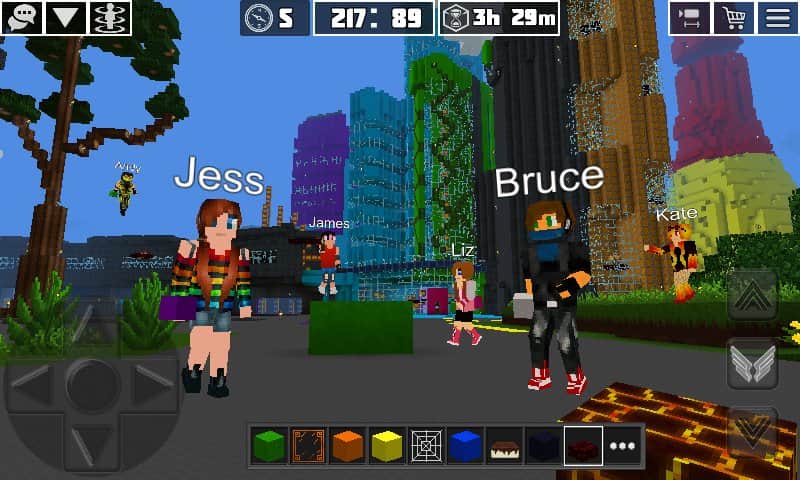Screen dimensions: 800x480
Task: Select the green block in hotbar
Action: [x=269, y=446]
